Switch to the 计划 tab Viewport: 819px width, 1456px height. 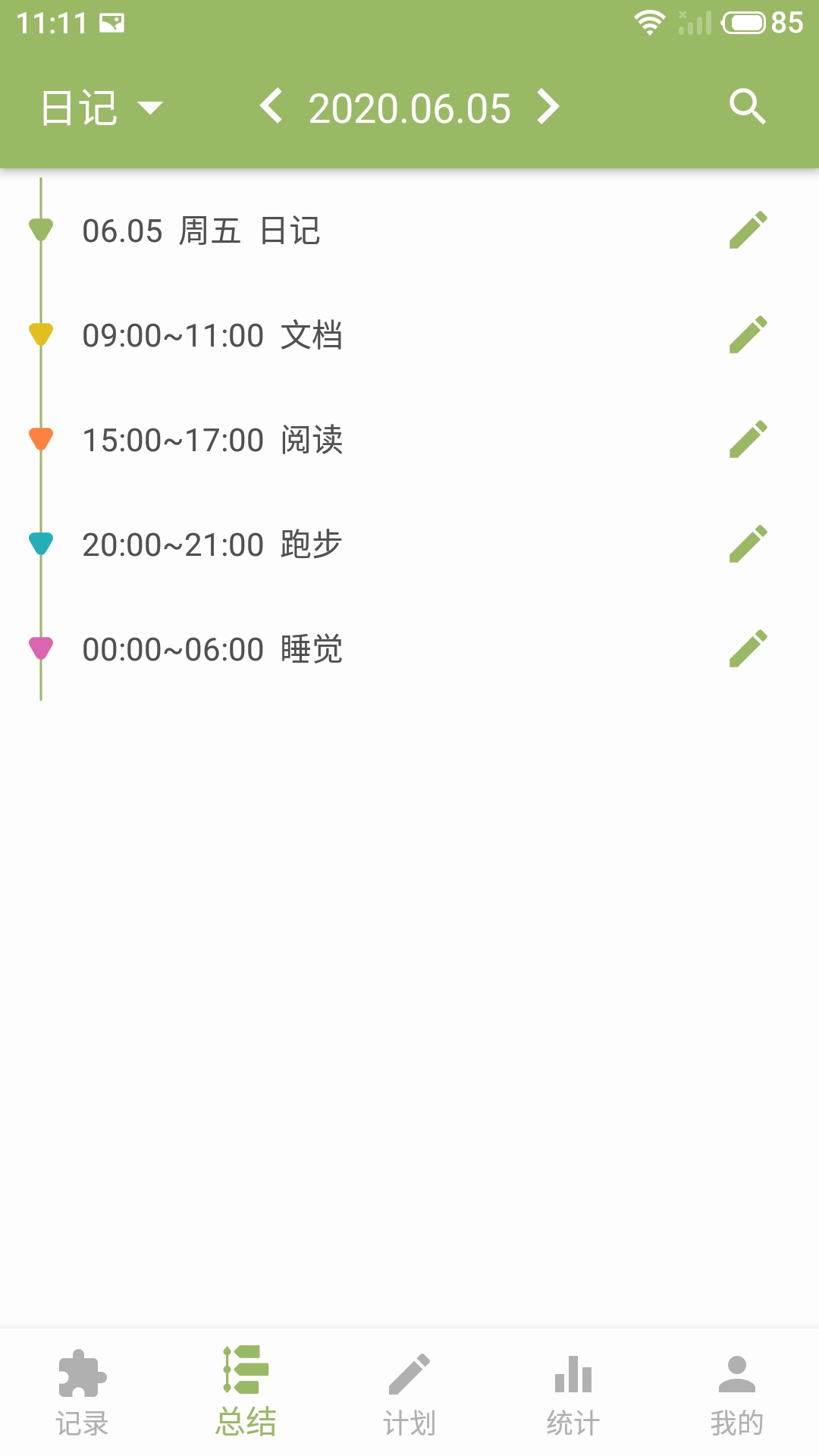tap(409, 1395)
